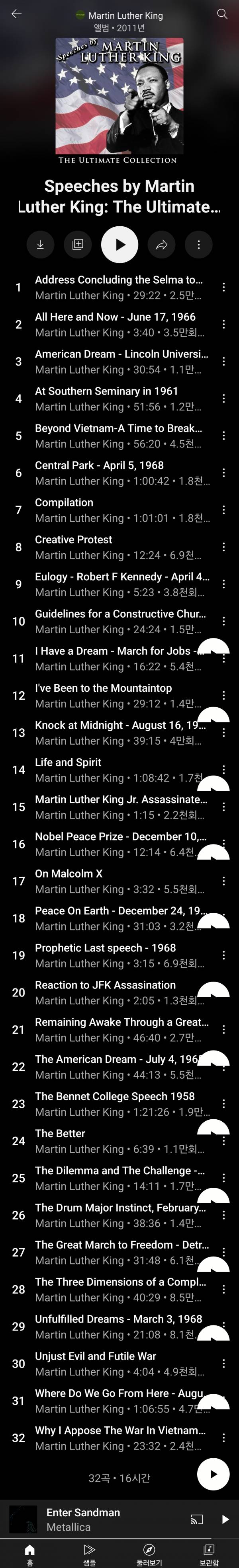
Task: Share this album
Action: coord(162,245)
